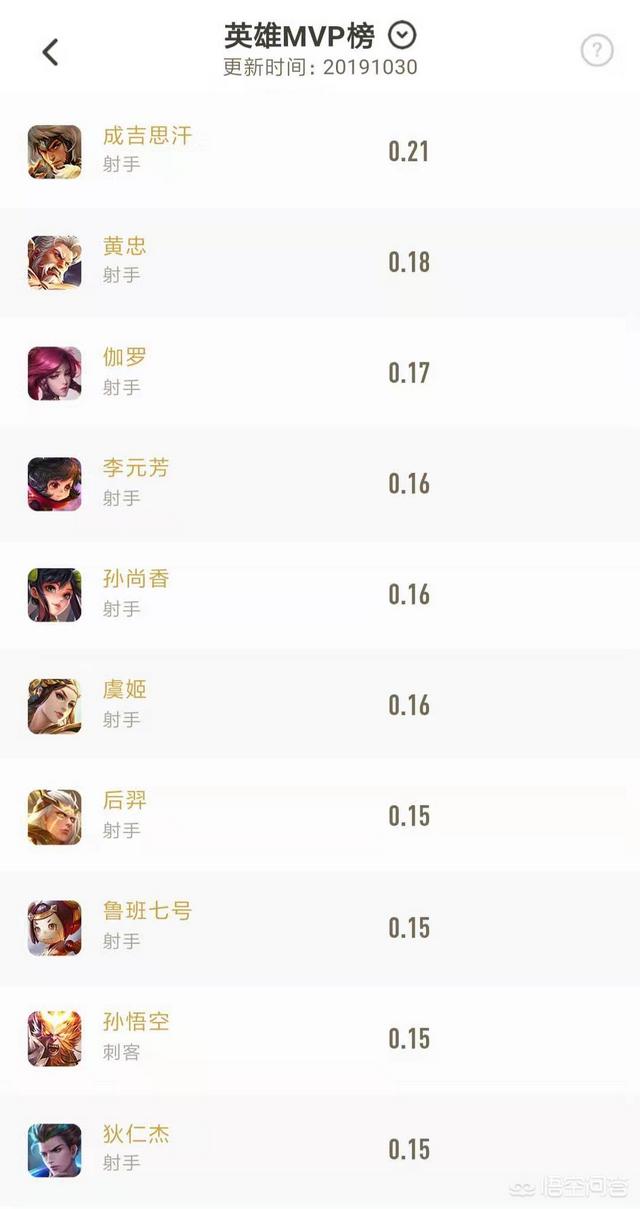Expand the 英雄MVP榜 dropdown
The width and height of the screenshot is (640, 1209).
(401, 36)
